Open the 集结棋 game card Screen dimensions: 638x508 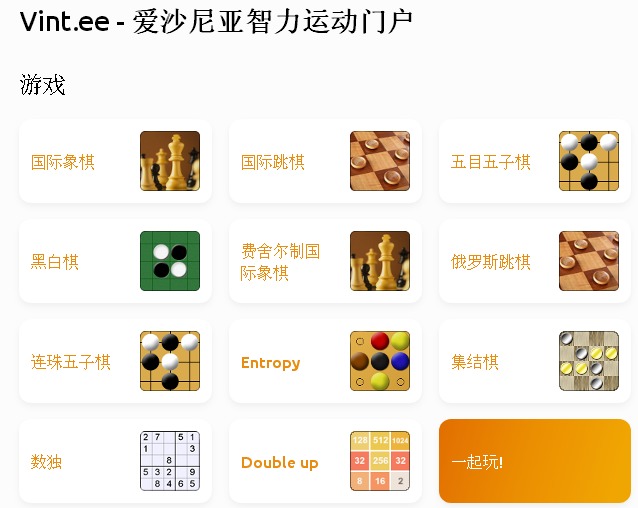pyautogui.click(x=535, y=361)
